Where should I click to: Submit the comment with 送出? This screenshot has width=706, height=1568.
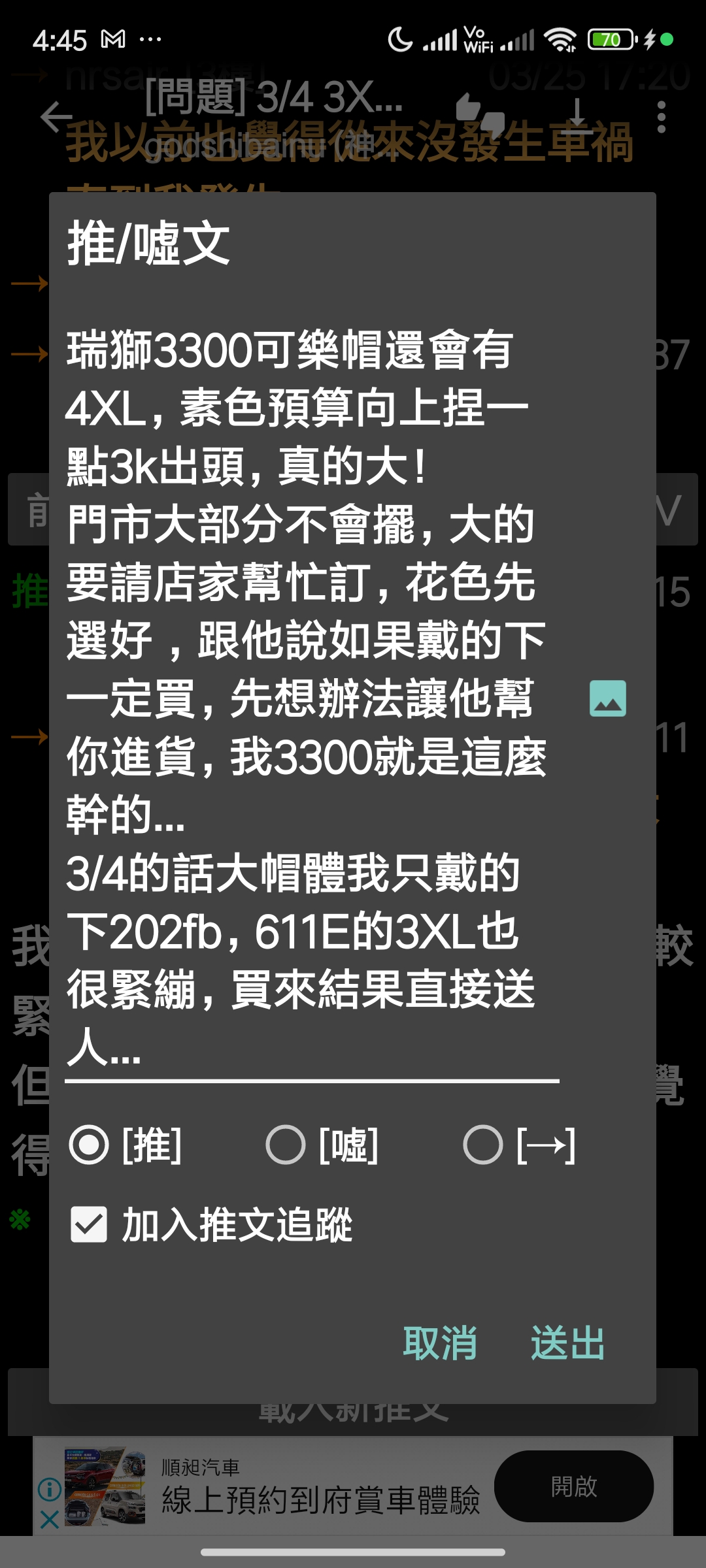567,1343
